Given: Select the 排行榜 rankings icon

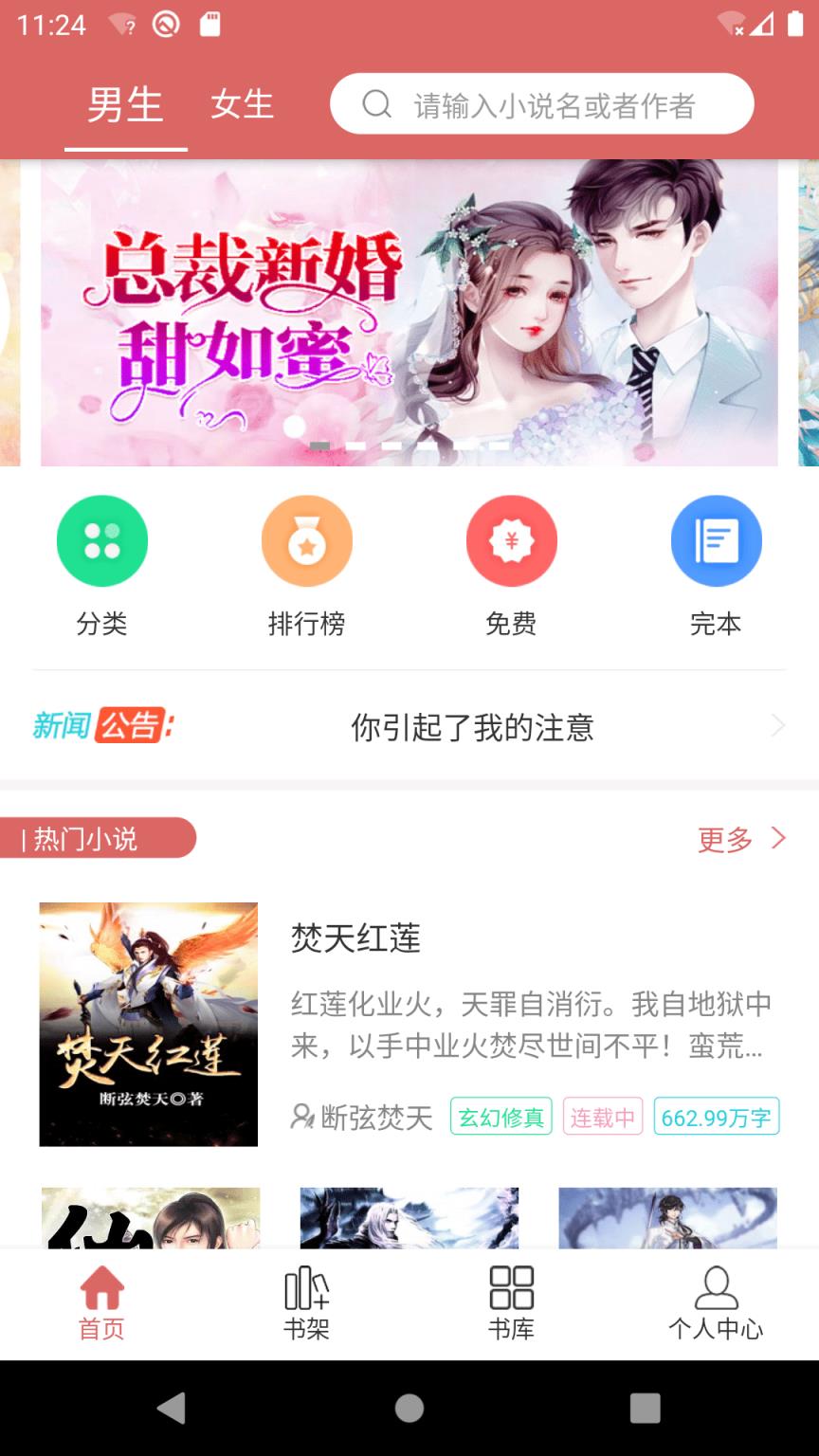Looking at the screenshot, I should coord(307,540).
